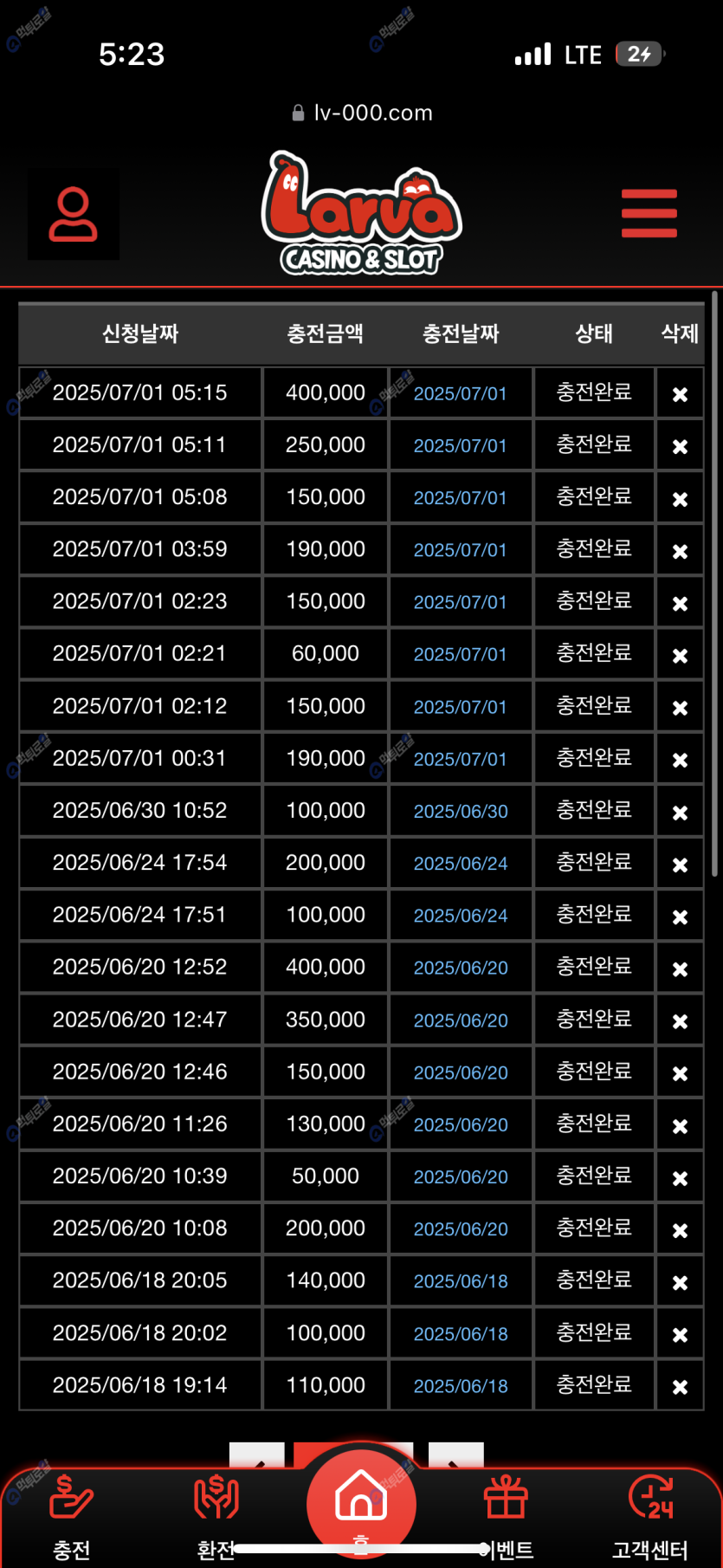The height and width of the screenshot is (1568, 723).
Task: Delete the 2025/07/01 02:21 row
Action: pos(680,656)
